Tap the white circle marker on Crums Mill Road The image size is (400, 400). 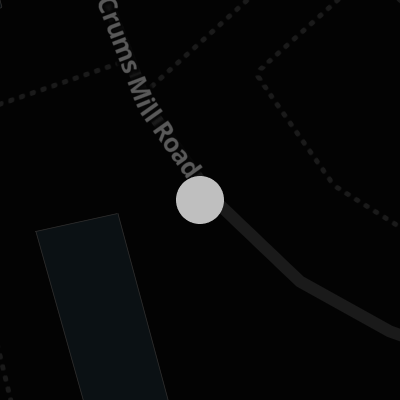200,200
